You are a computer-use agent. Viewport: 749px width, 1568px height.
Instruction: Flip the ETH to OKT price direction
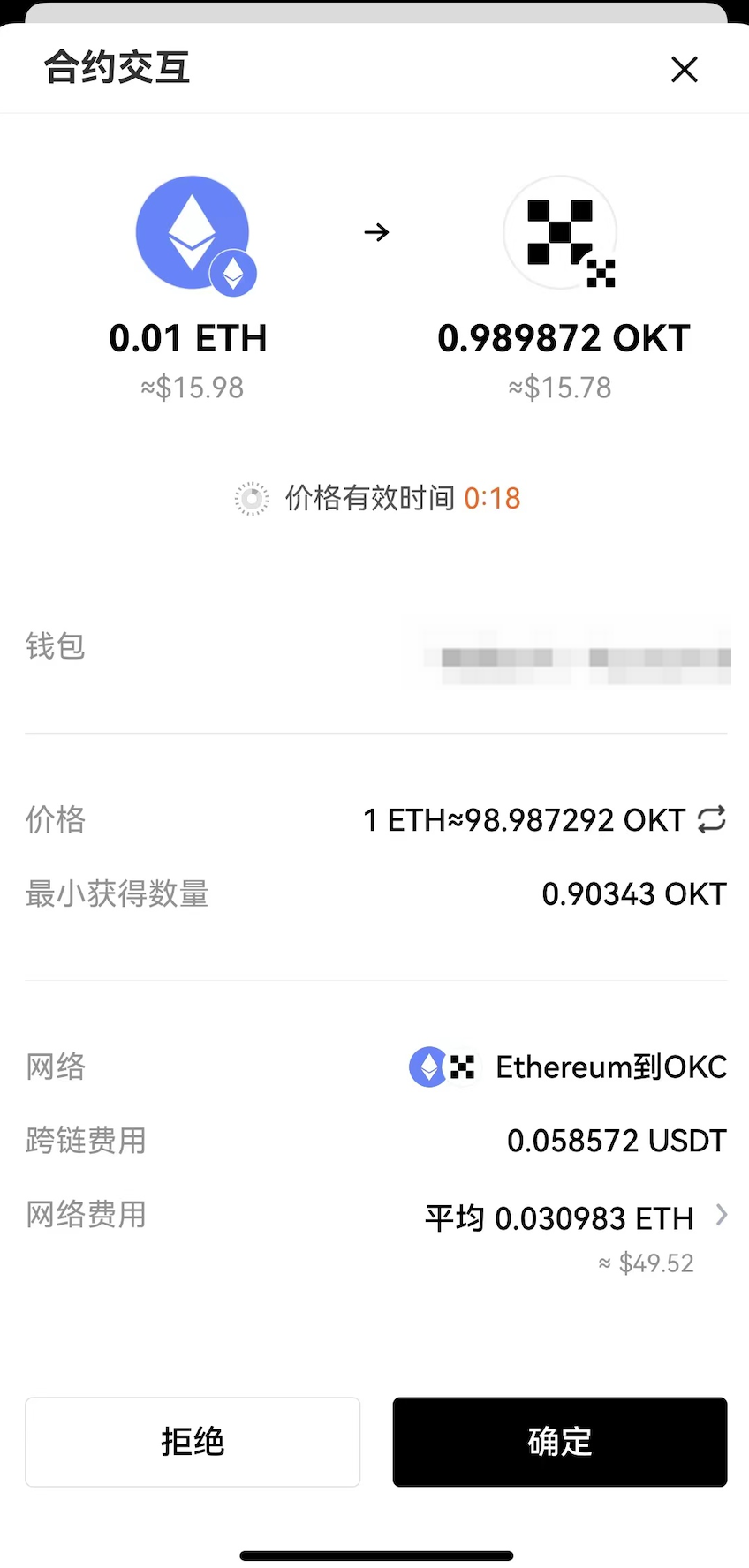(x=712, y=819)
